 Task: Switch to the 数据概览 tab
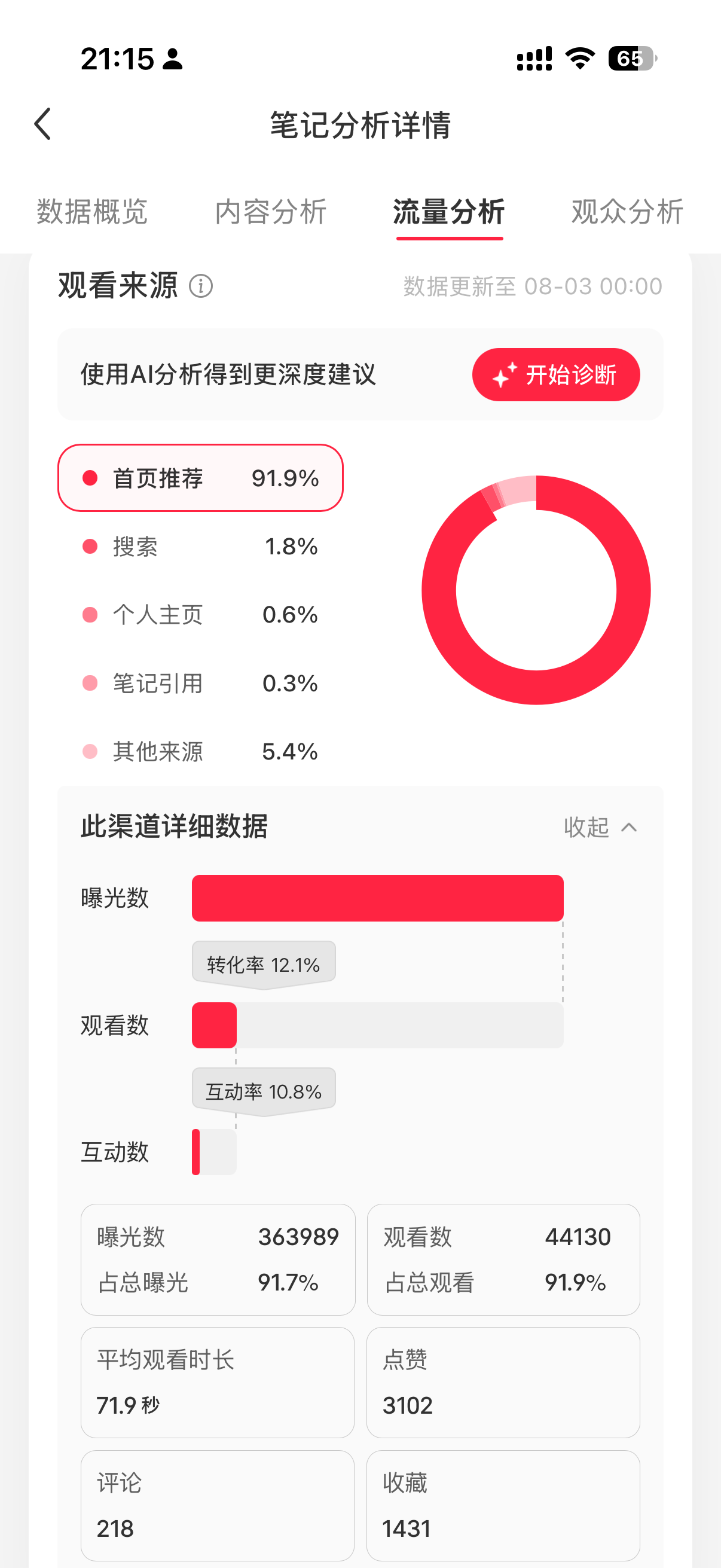tap(93, 212)
